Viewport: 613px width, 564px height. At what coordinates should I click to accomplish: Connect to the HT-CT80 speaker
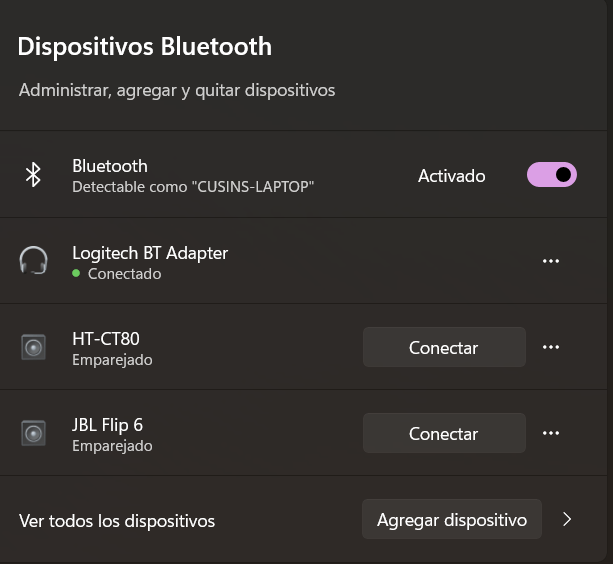coord(443,348)
